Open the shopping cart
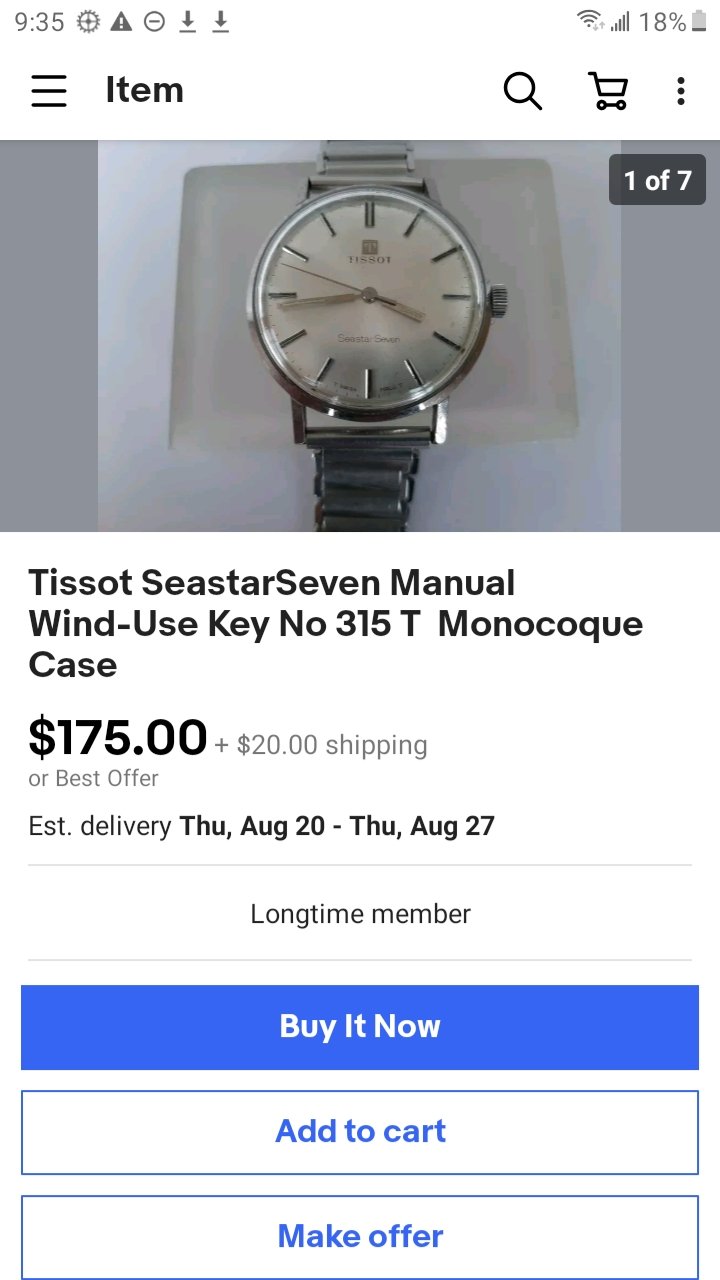Image resolution: width=720 pixels, height=1280 pixels. pos(607,91)
